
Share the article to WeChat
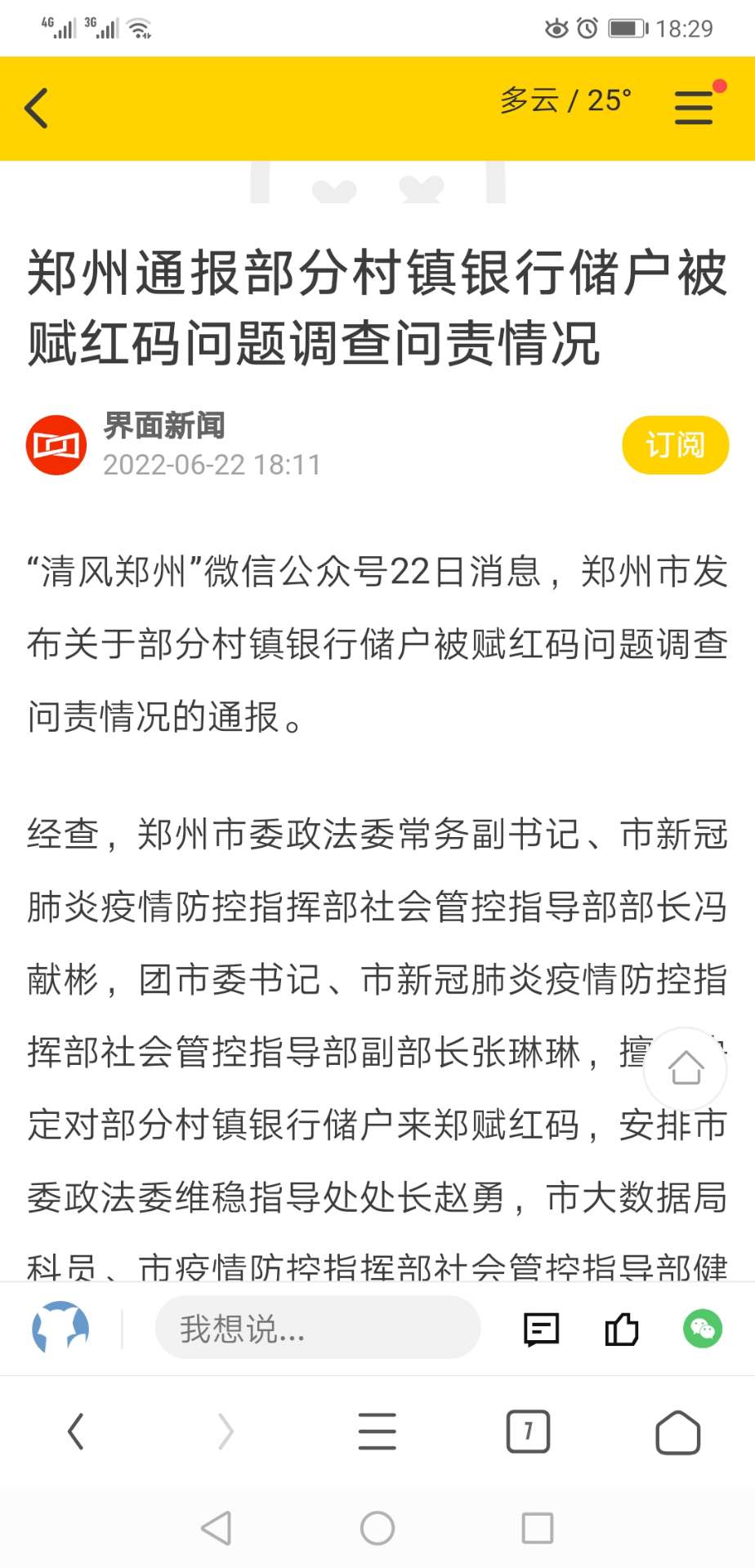point(703,1329)
